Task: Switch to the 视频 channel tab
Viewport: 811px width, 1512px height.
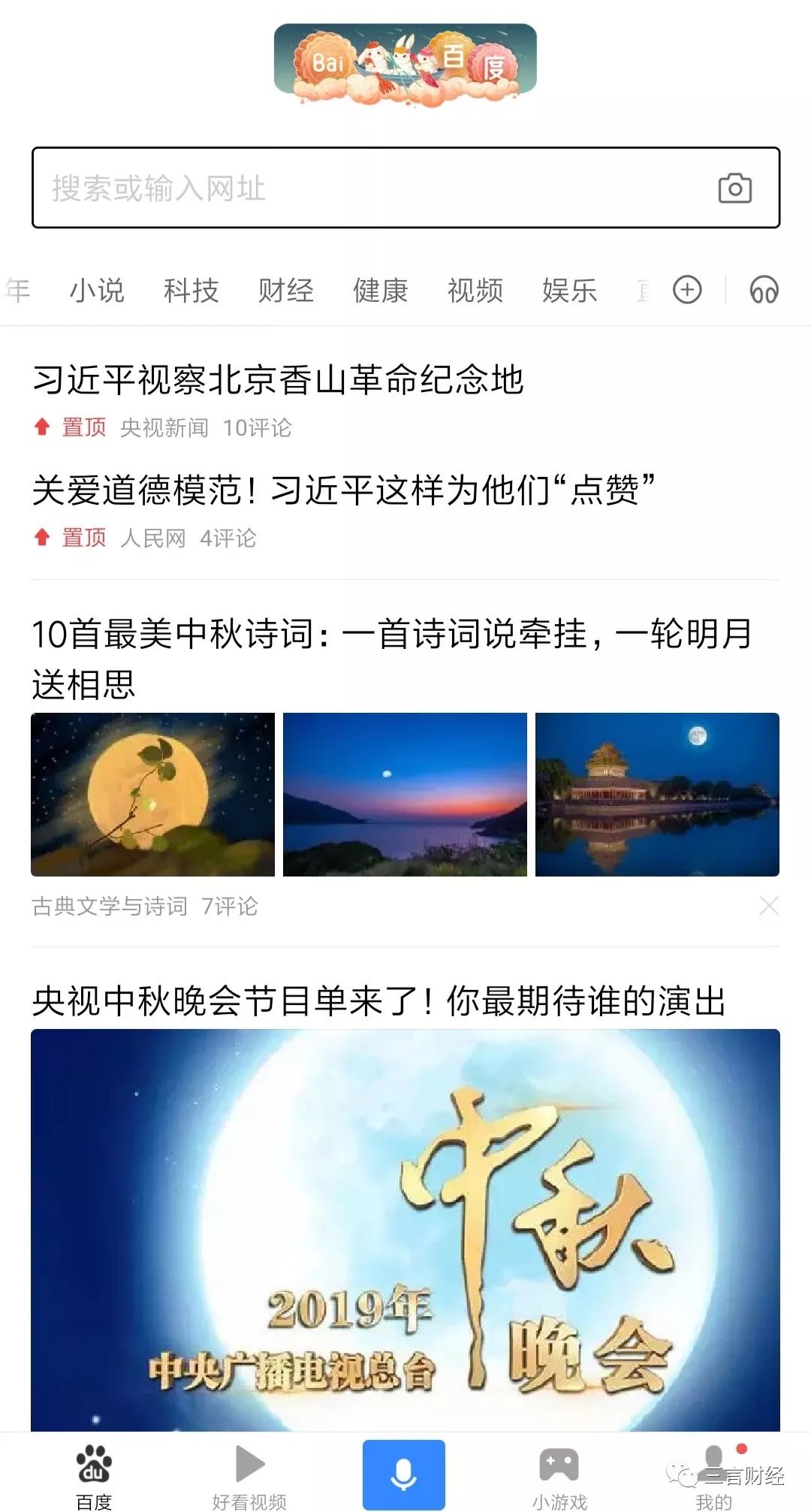Action: point(475,291)
